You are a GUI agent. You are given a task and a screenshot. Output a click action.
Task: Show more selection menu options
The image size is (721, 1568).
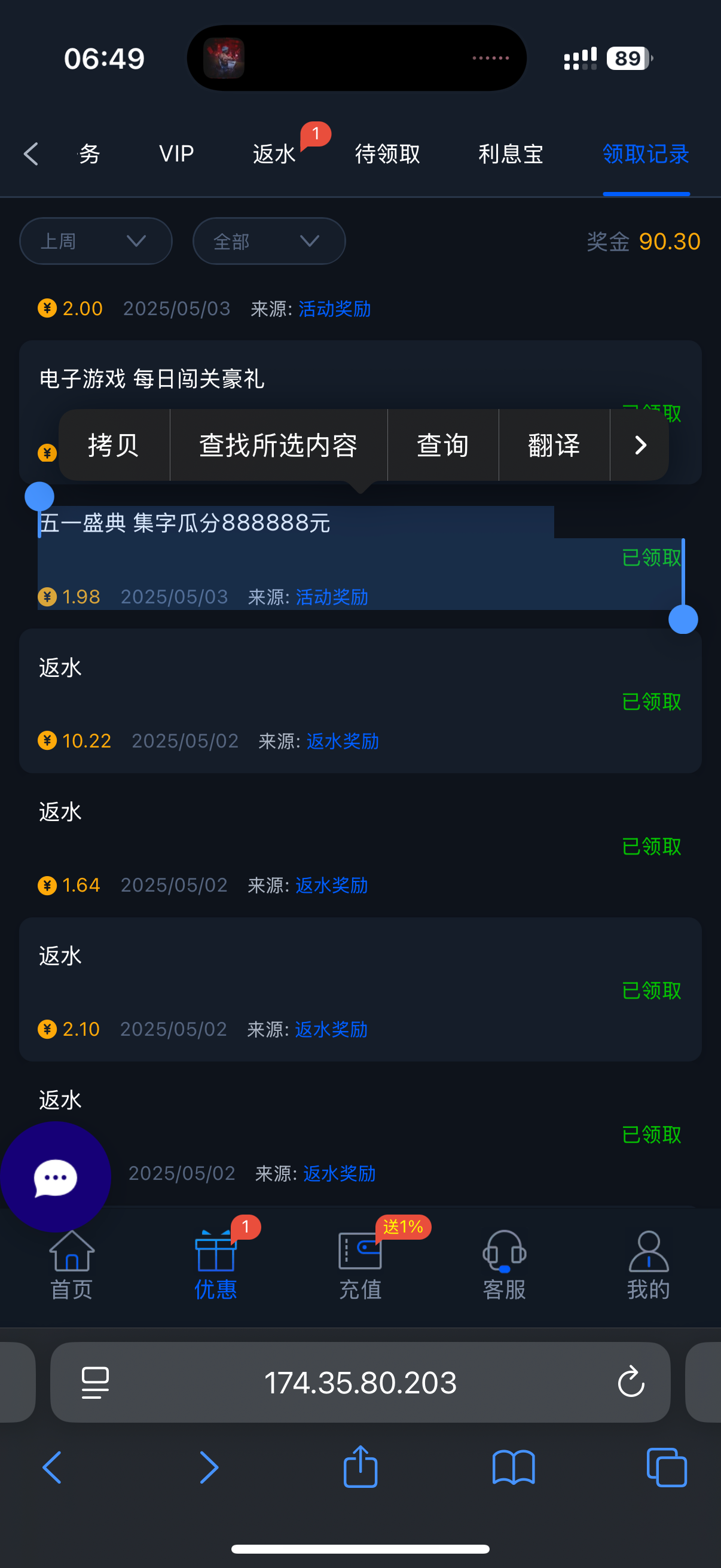tap(640, 445)
